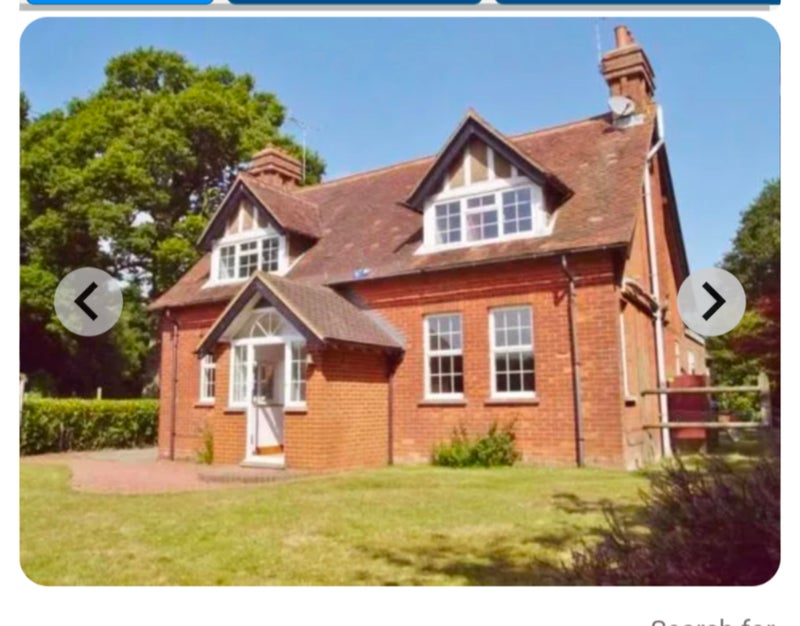This screenshot has height=626, width=800.
Task: Show the next property photo
Action: pos(711,301)
